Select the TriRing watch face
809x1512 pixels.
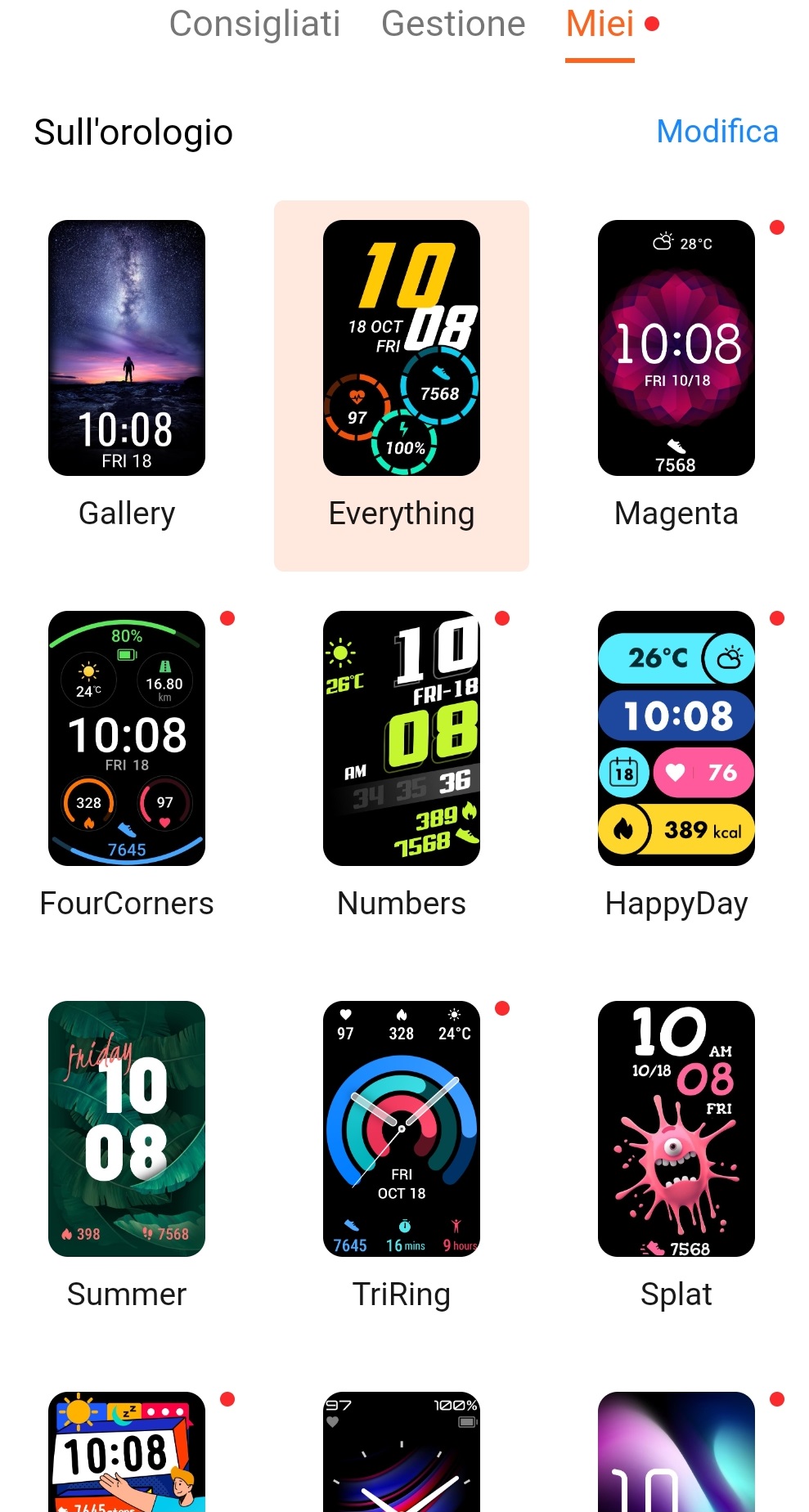click(x=401, y=1128)
